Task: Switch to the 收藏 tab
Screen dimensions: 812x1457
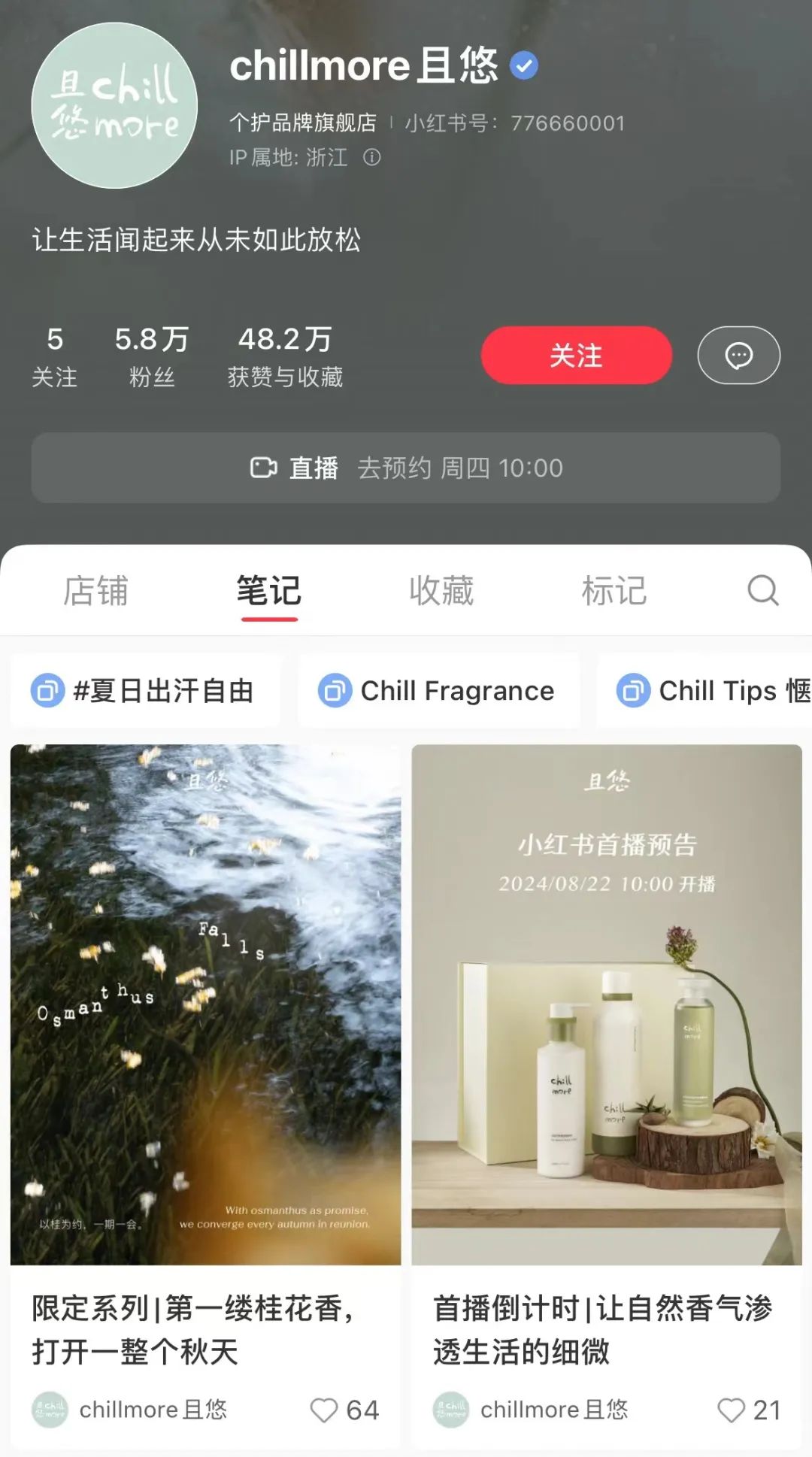Action: pos(441,590)
